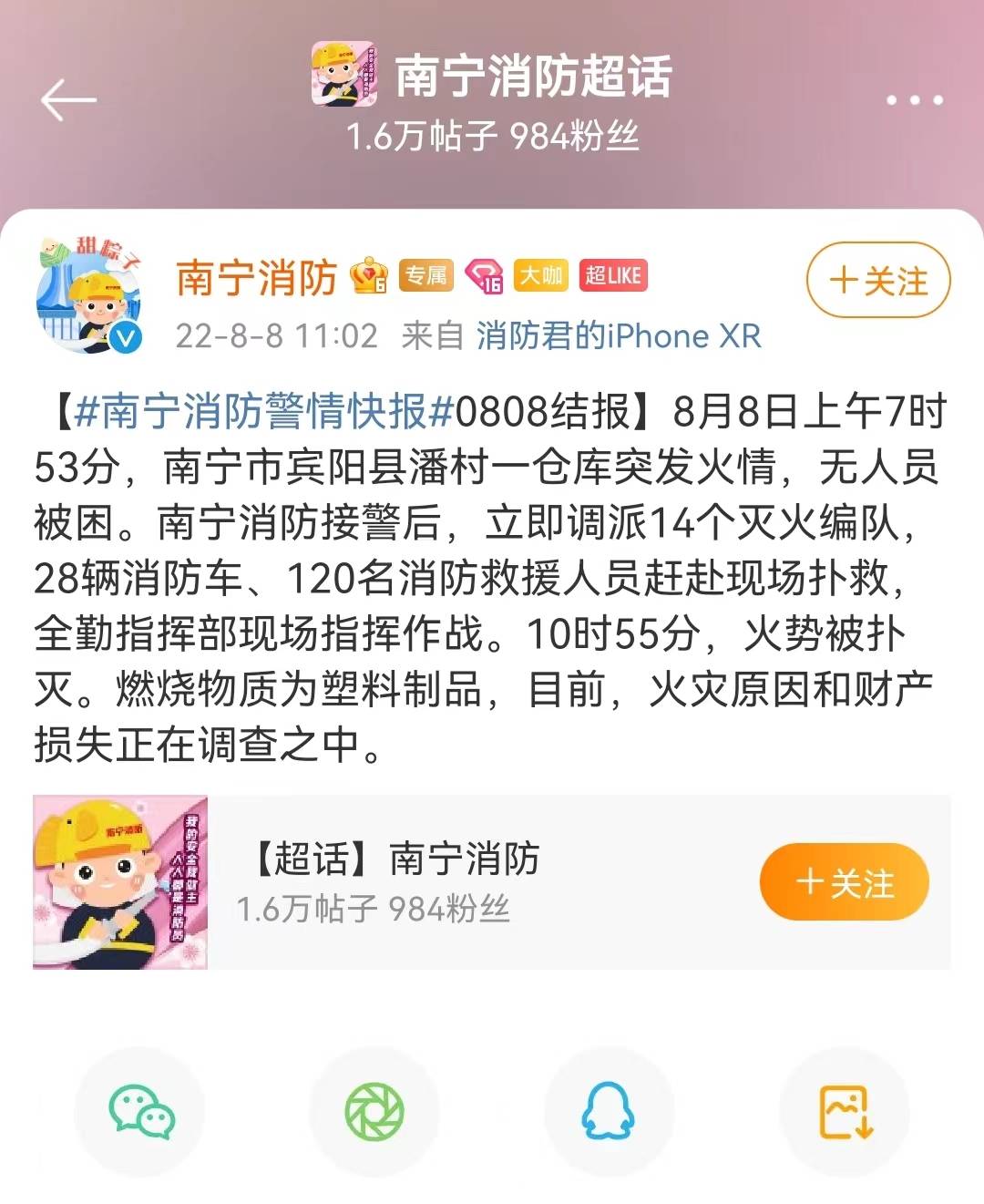The height and width of the screenshot is (1204, 984).
Task: Open the 南宁消防超话 header title
Action: (533, 77)
